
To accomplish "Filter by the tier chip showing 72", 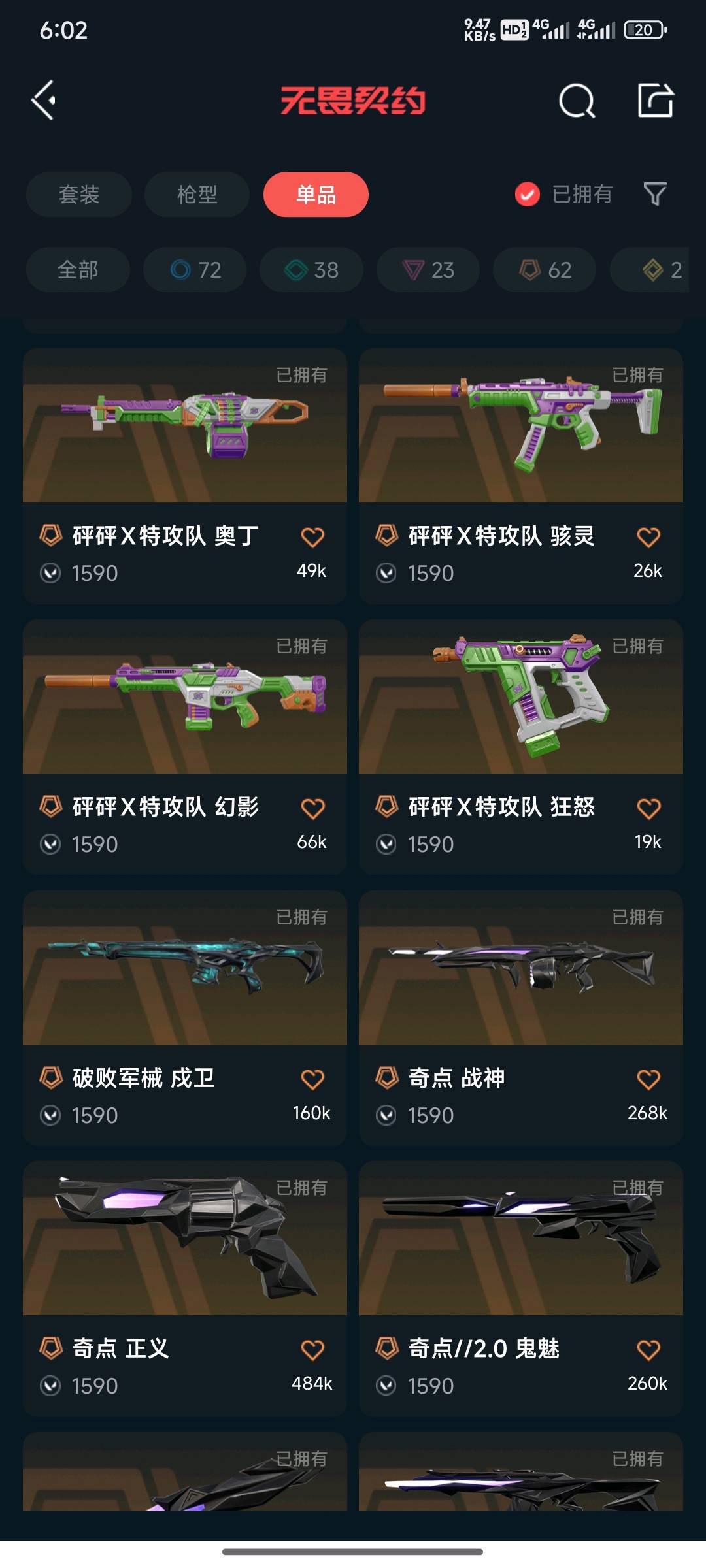I will pyautogui.click(x=195, y=270).
